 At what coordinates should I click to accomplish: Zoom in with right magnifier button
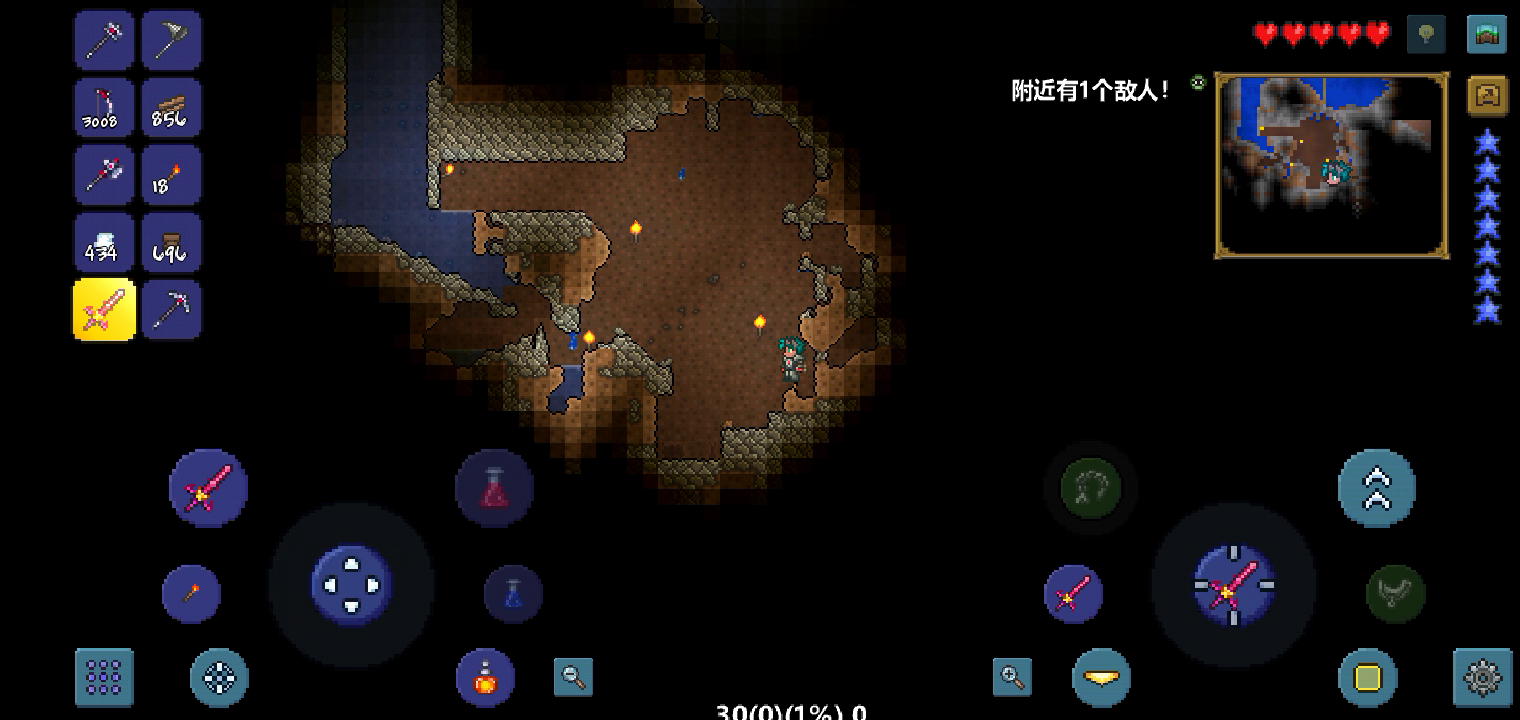coord(1012,677)
